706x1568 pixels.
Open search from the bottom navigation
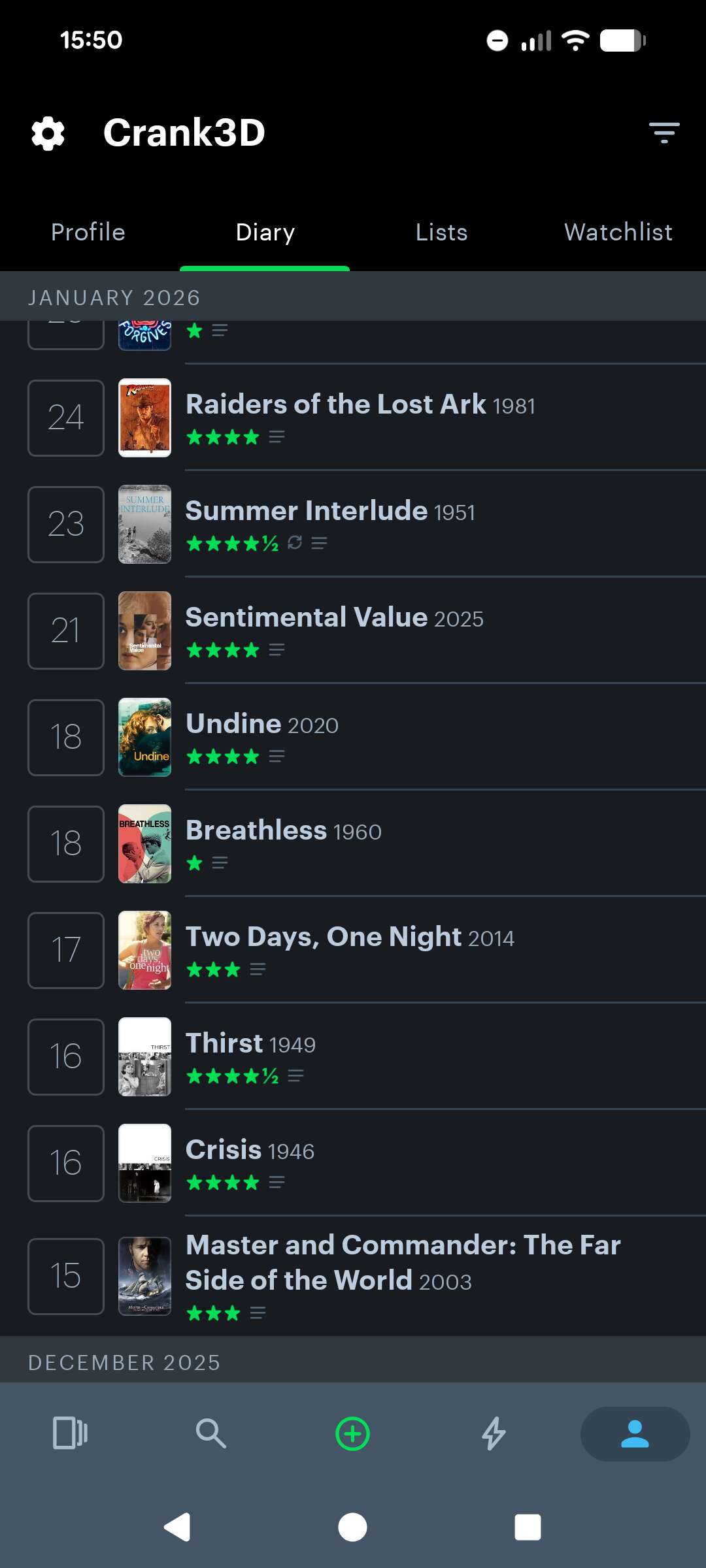pos(210,1433)
